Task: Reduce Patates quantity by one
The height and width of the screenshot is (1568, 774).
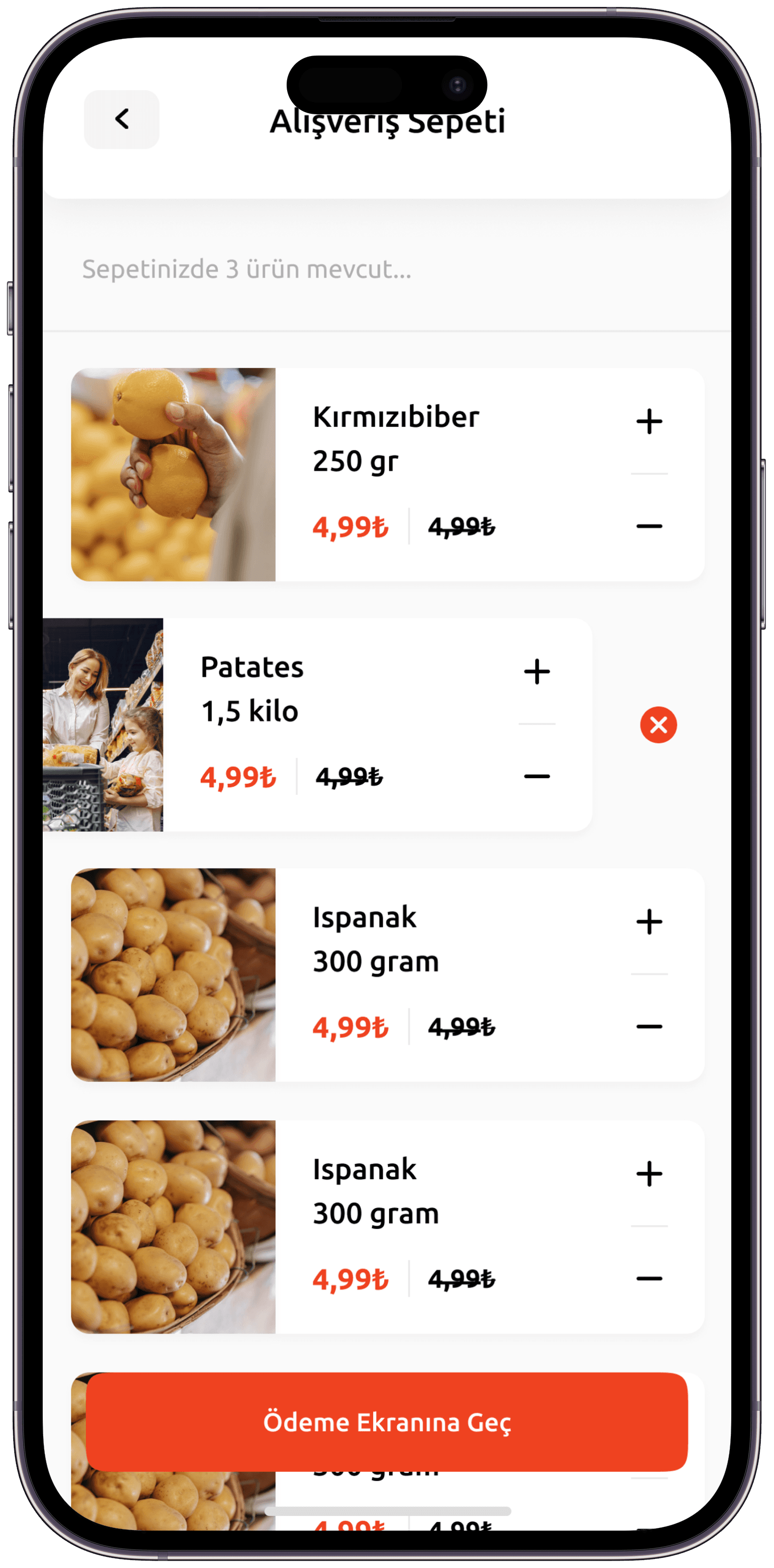Action: [536, 776]
